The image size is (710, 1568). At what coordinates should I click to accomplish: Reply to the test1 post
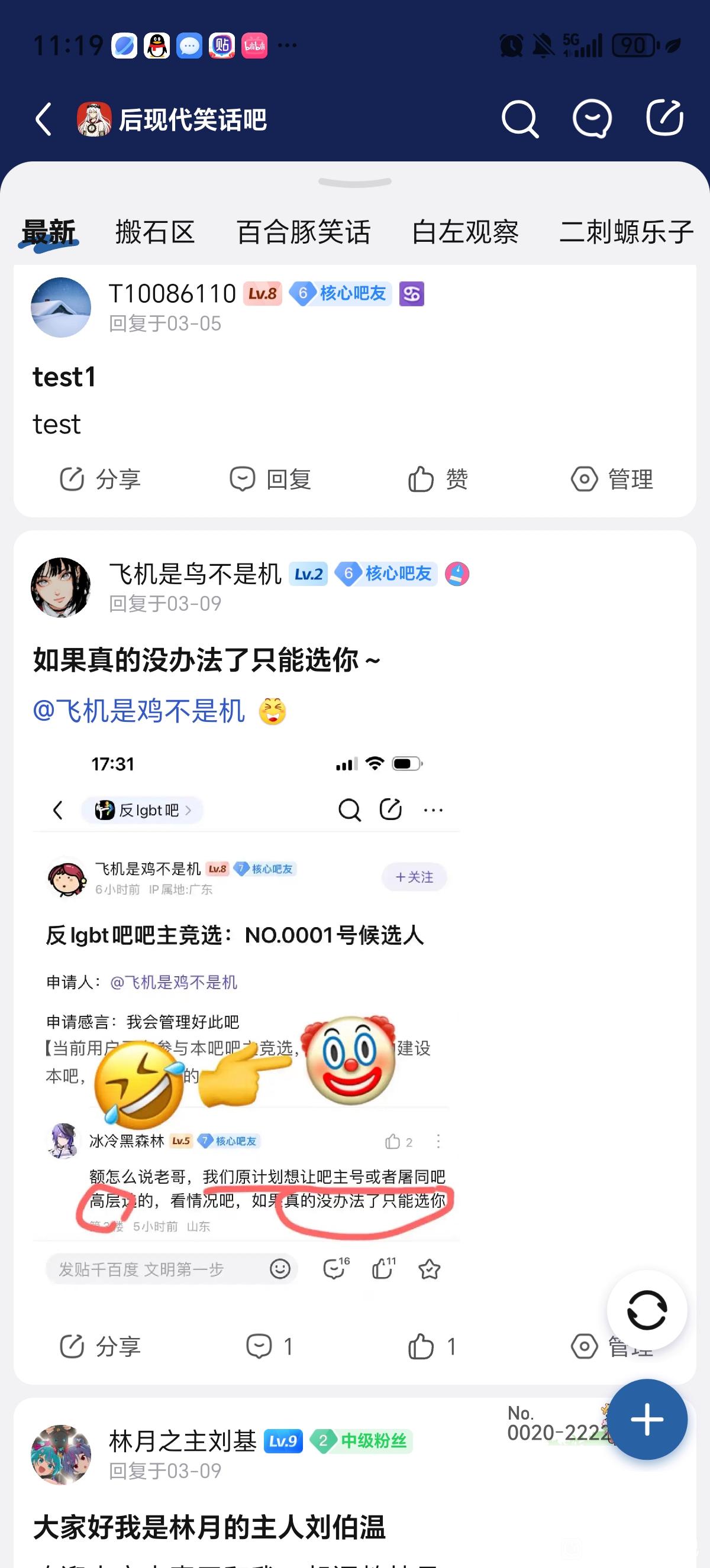[x=270, y=479]
